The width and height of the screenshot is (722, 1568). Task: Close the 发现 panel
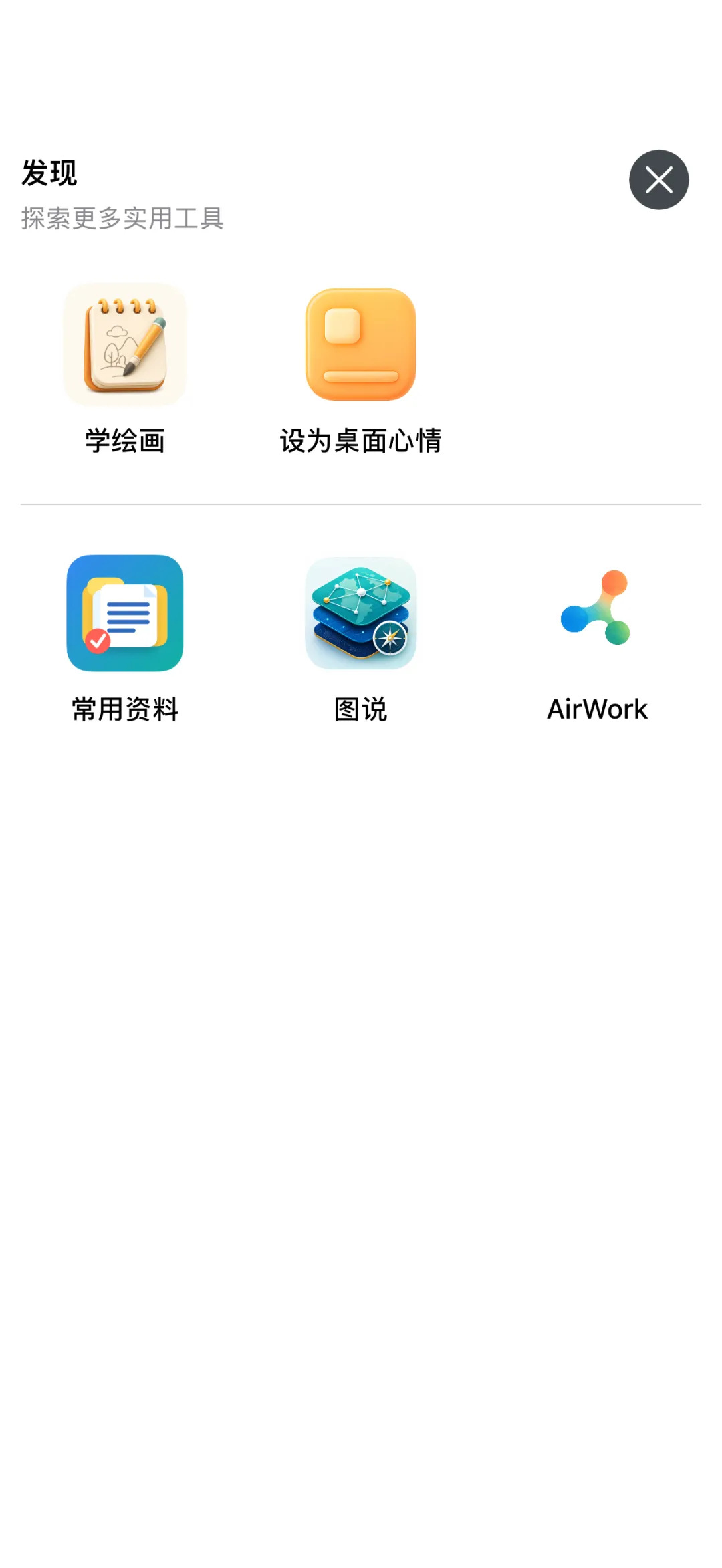658,180
